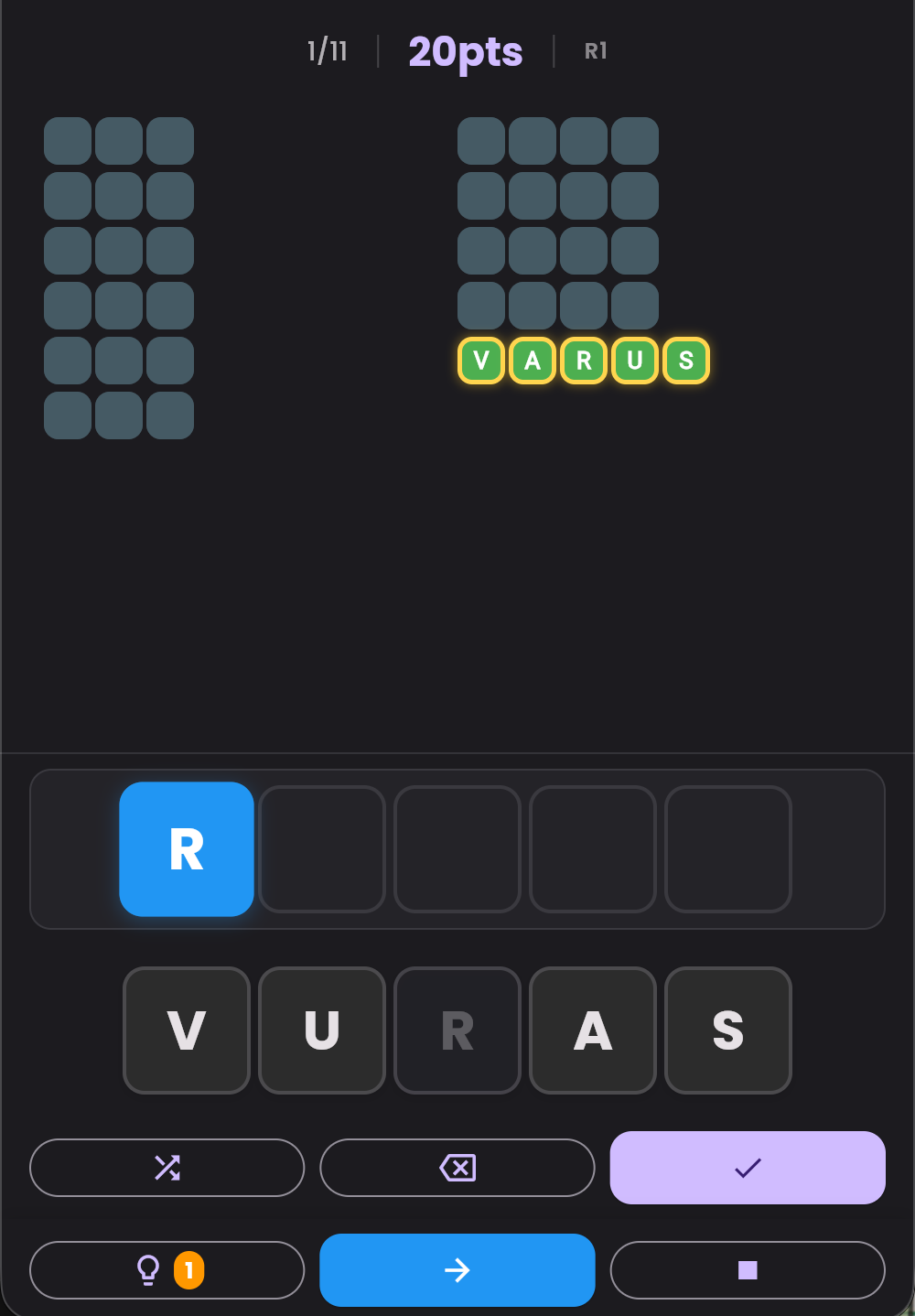Click the placed blue R tile
915x1316 pixels.
click(186, 849)
